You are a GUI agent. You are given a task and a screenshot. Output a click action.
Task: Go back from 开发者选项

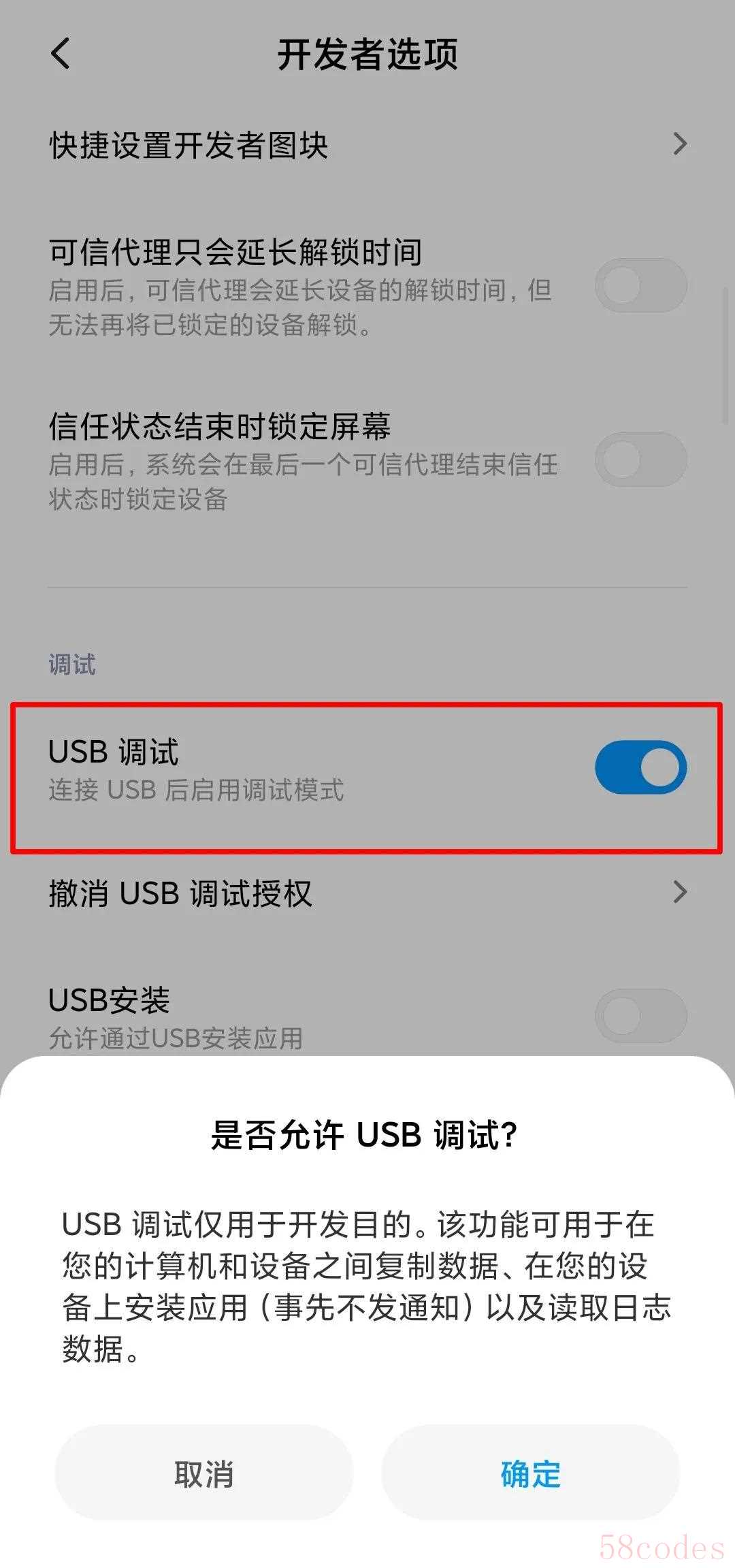tap(61, 54)
